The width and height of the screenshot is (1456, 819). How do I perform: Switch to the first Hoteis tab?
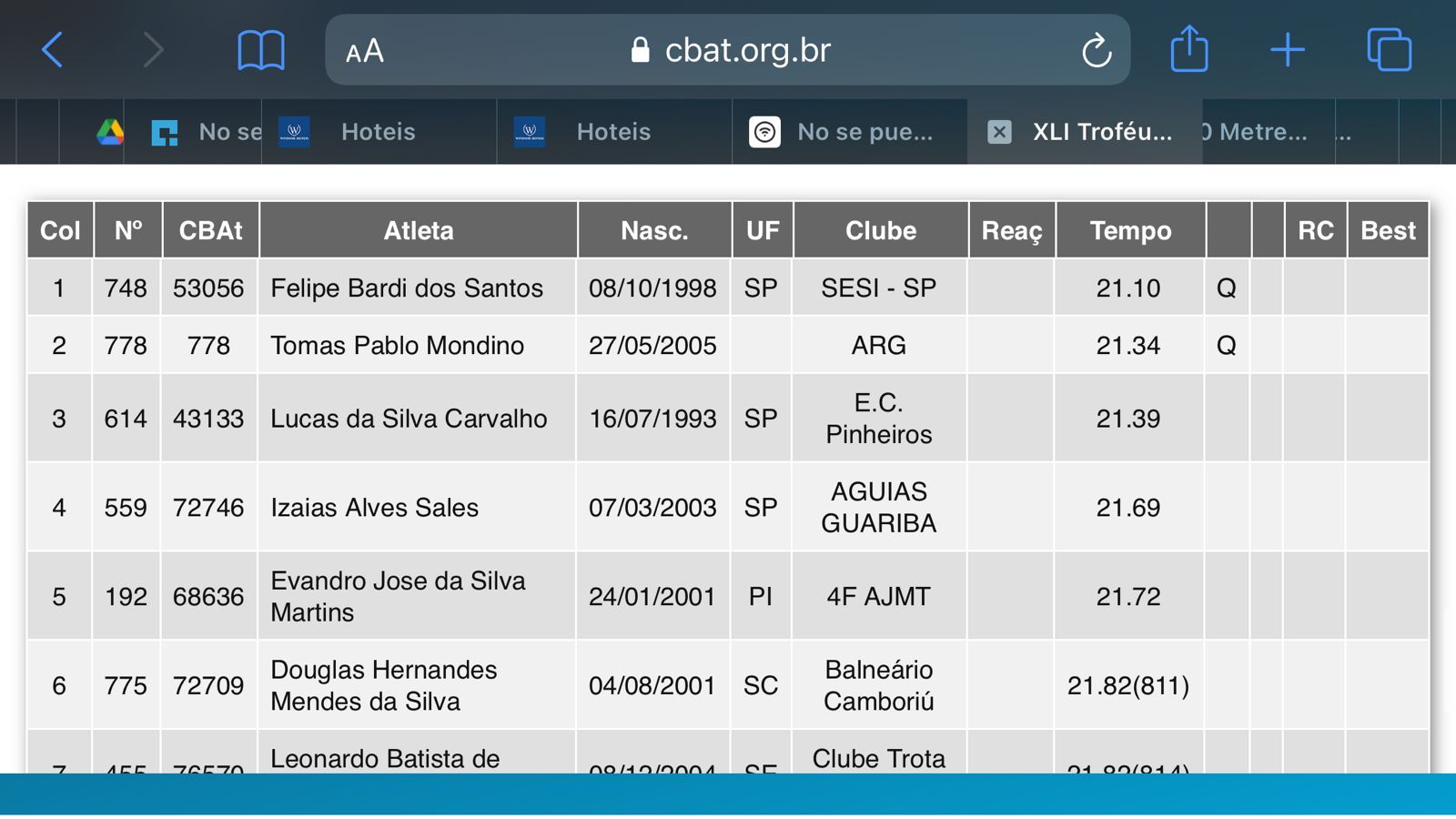pyautogui.click(x=378, y=132)
